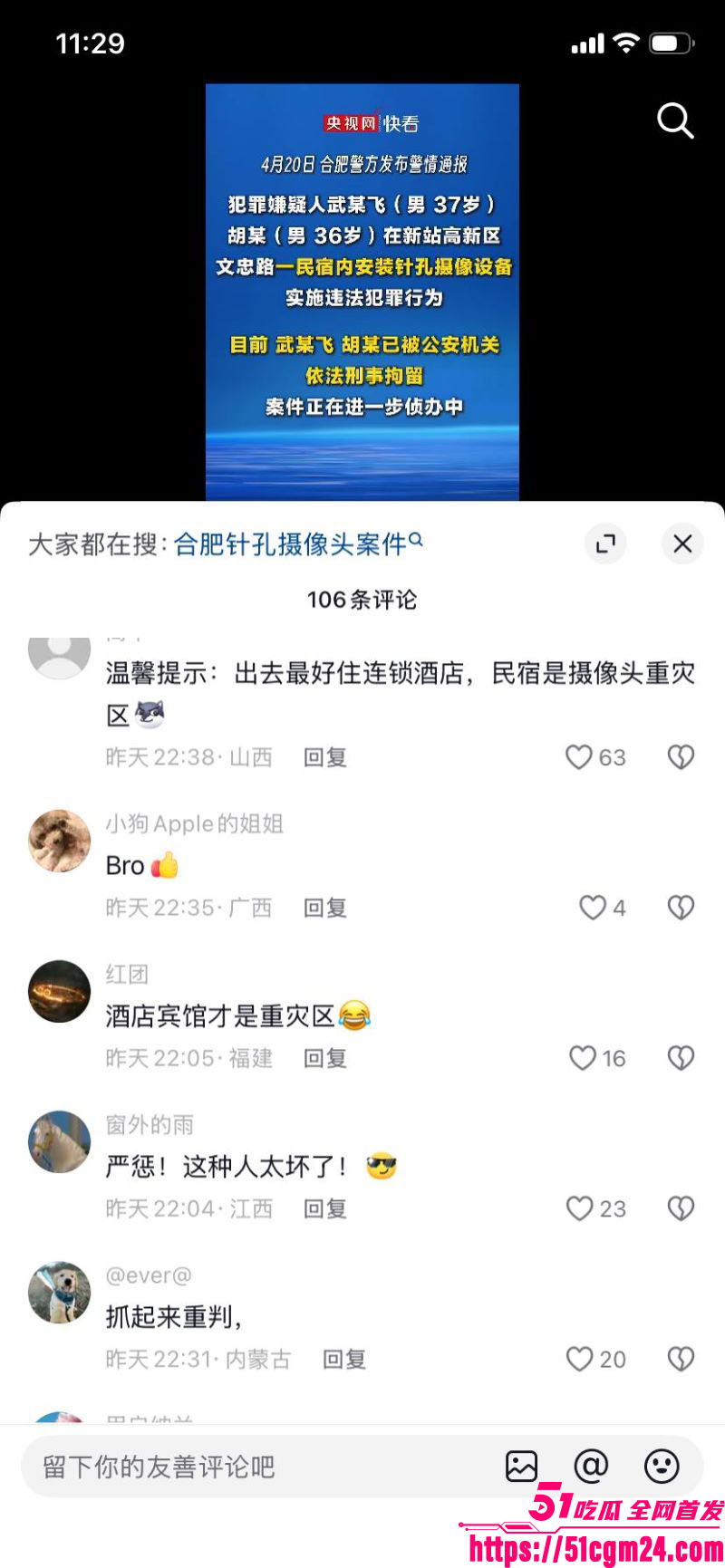
Task: Open the image picker in the comment bar
Action: point(521,1467)
